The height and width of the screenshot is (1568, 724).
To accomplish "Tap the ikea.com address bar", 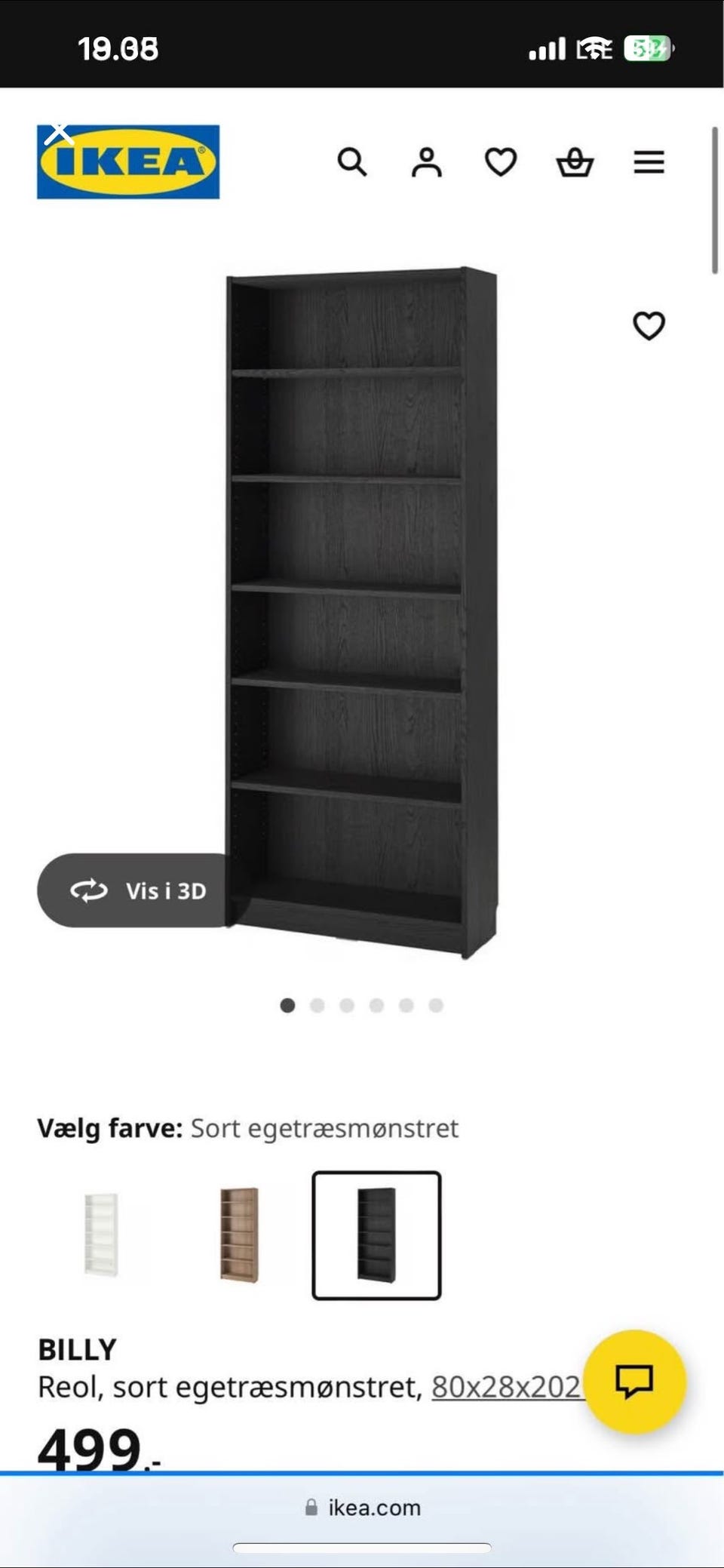I will [x=362, y=1508].
